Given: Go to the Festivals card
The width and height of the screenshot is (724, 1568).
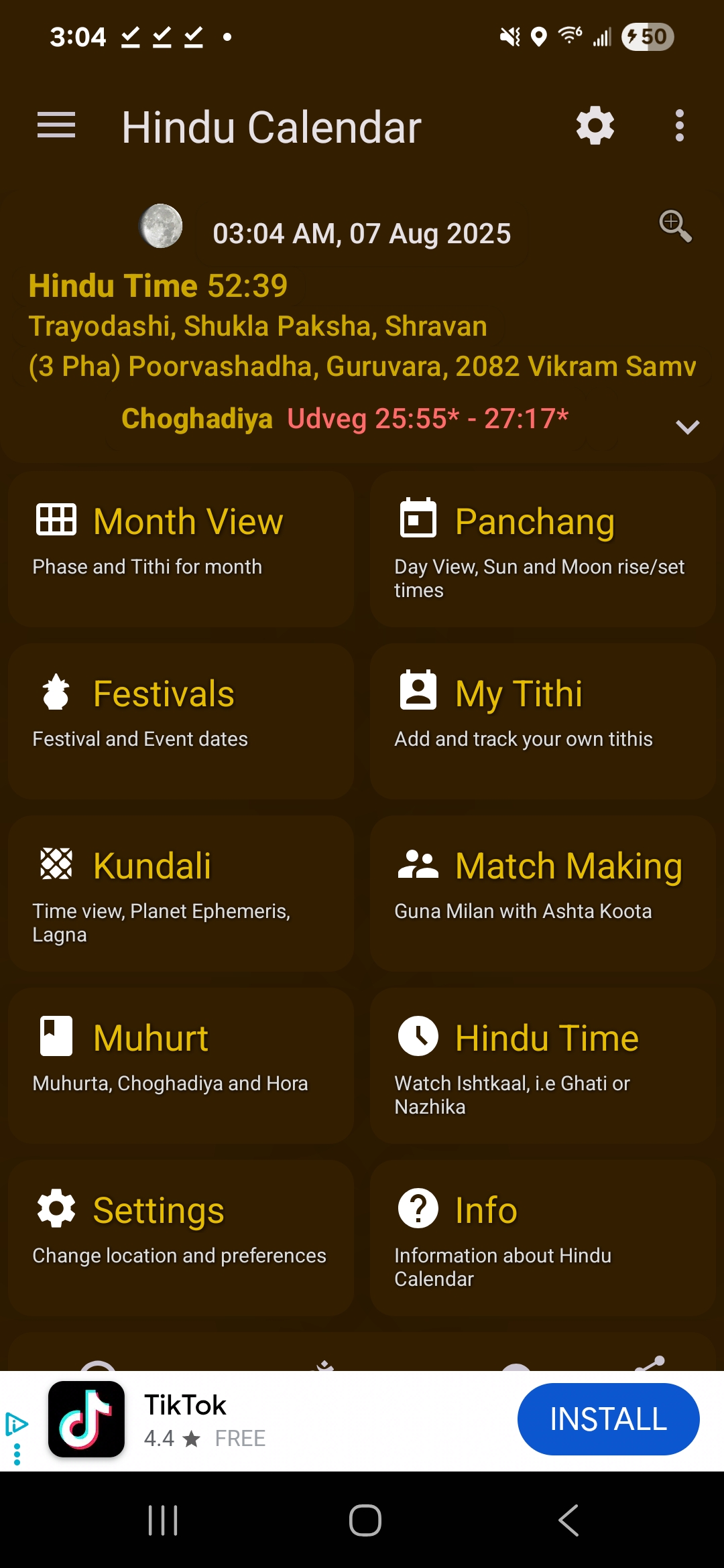Looking at the screenshot, I should pyautogui.click(x=181, y=720).
